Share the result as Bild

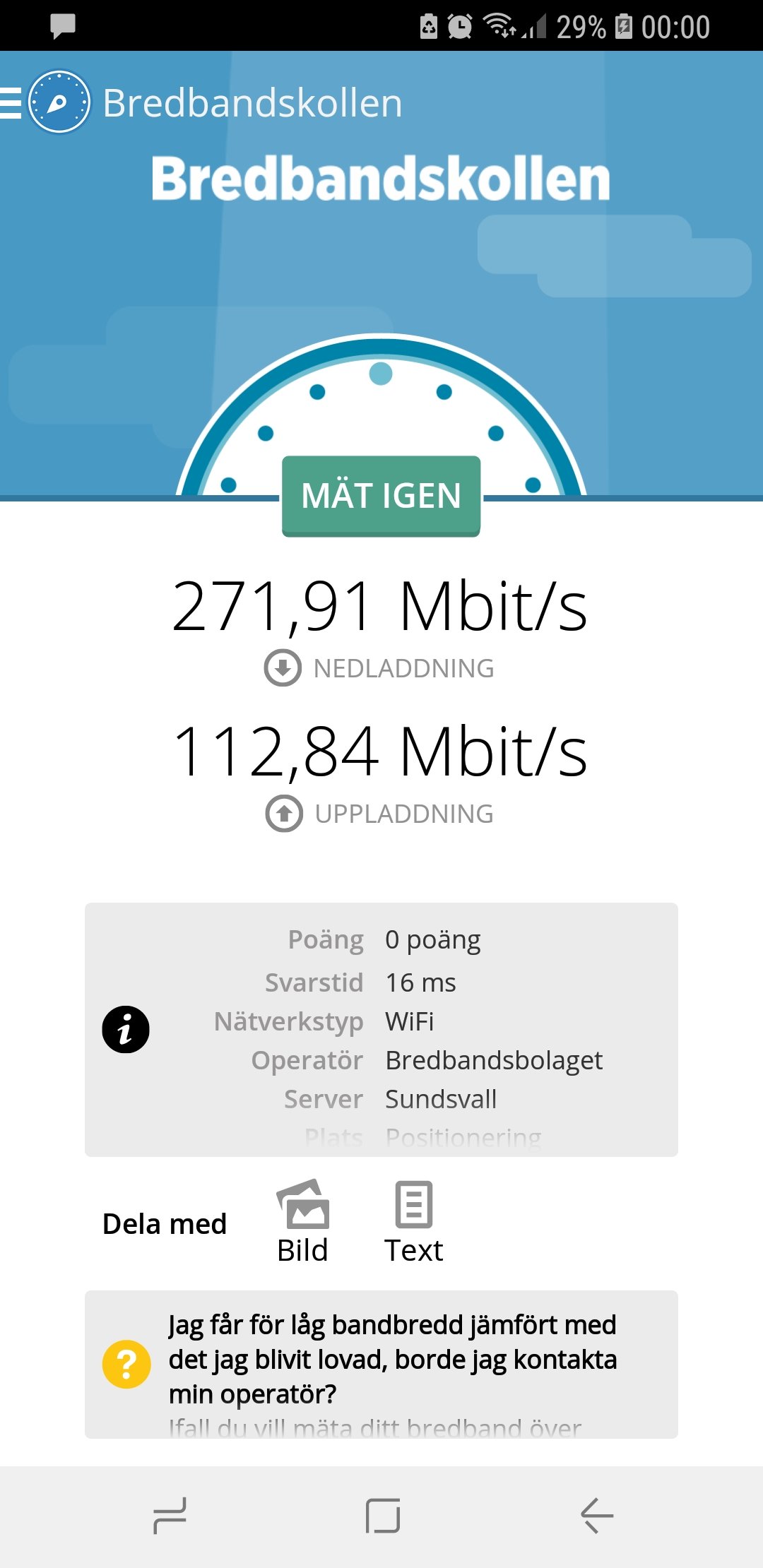point(302,1222)
